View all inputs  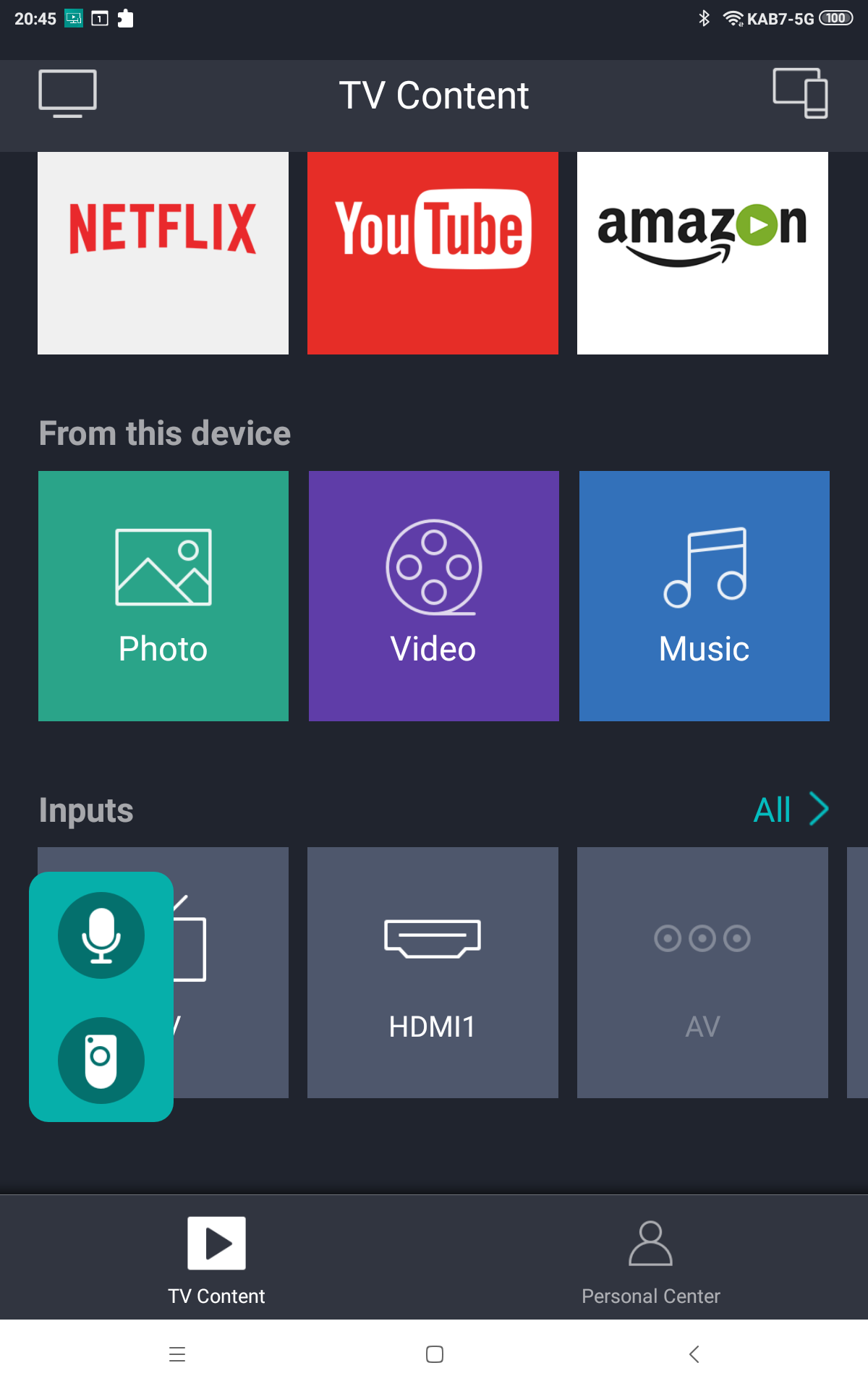tap(791, 809)
